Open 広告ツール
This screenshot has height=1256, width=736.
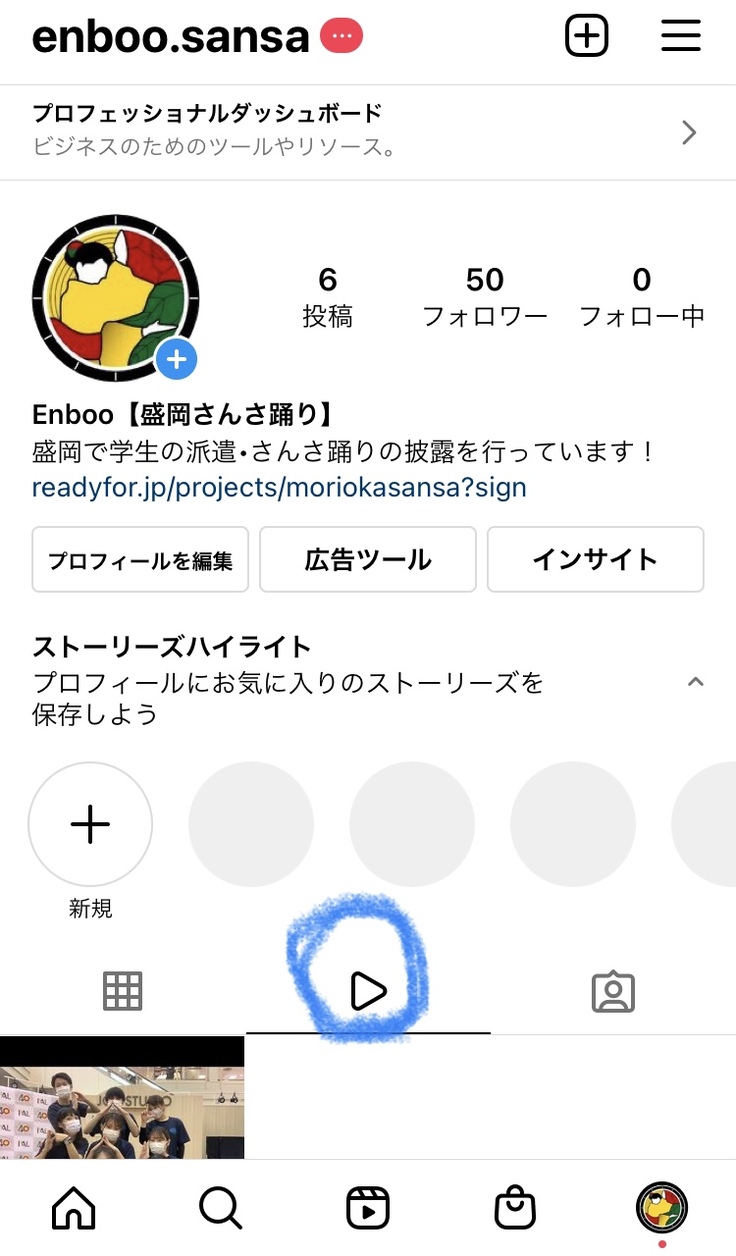[368, 560]
